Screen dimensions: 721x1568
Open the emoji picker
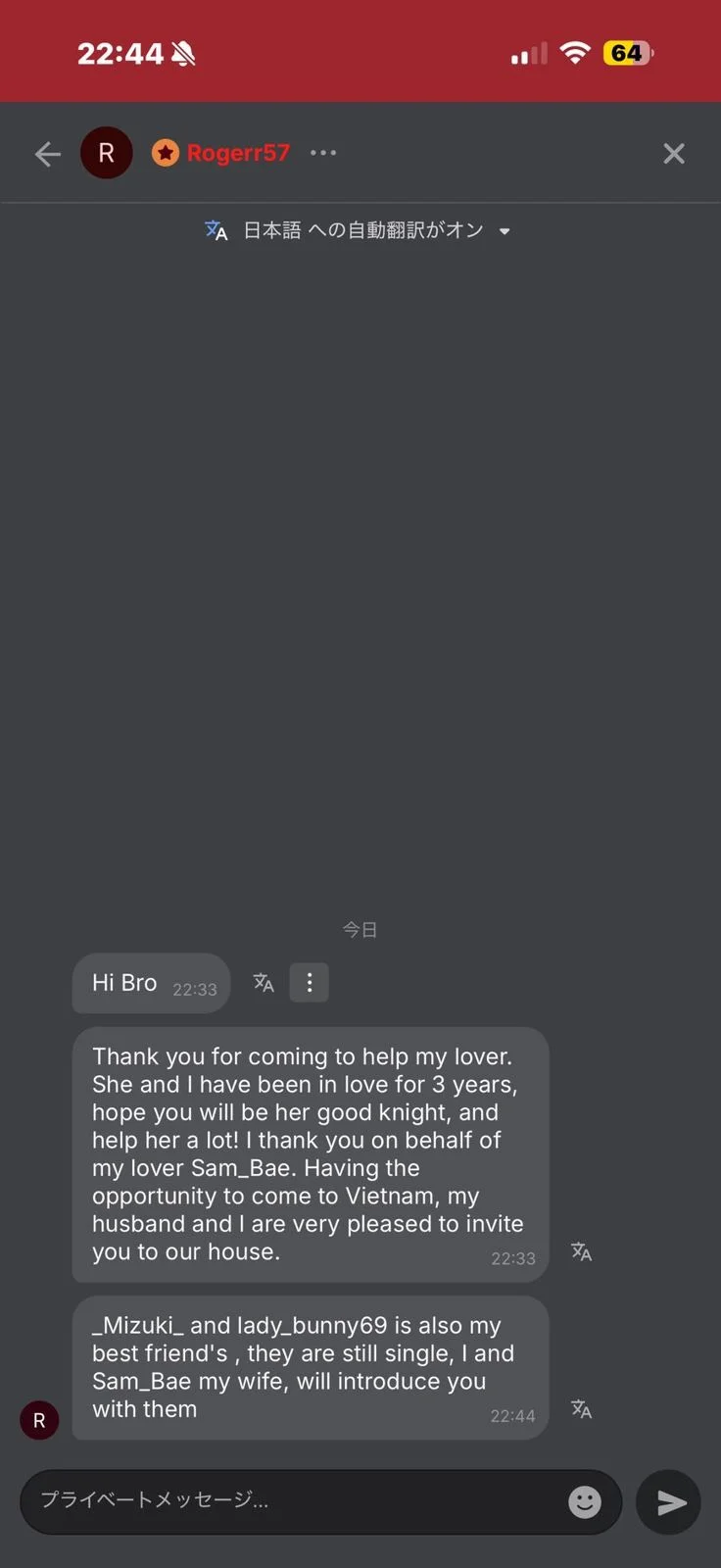point(585,1501)
